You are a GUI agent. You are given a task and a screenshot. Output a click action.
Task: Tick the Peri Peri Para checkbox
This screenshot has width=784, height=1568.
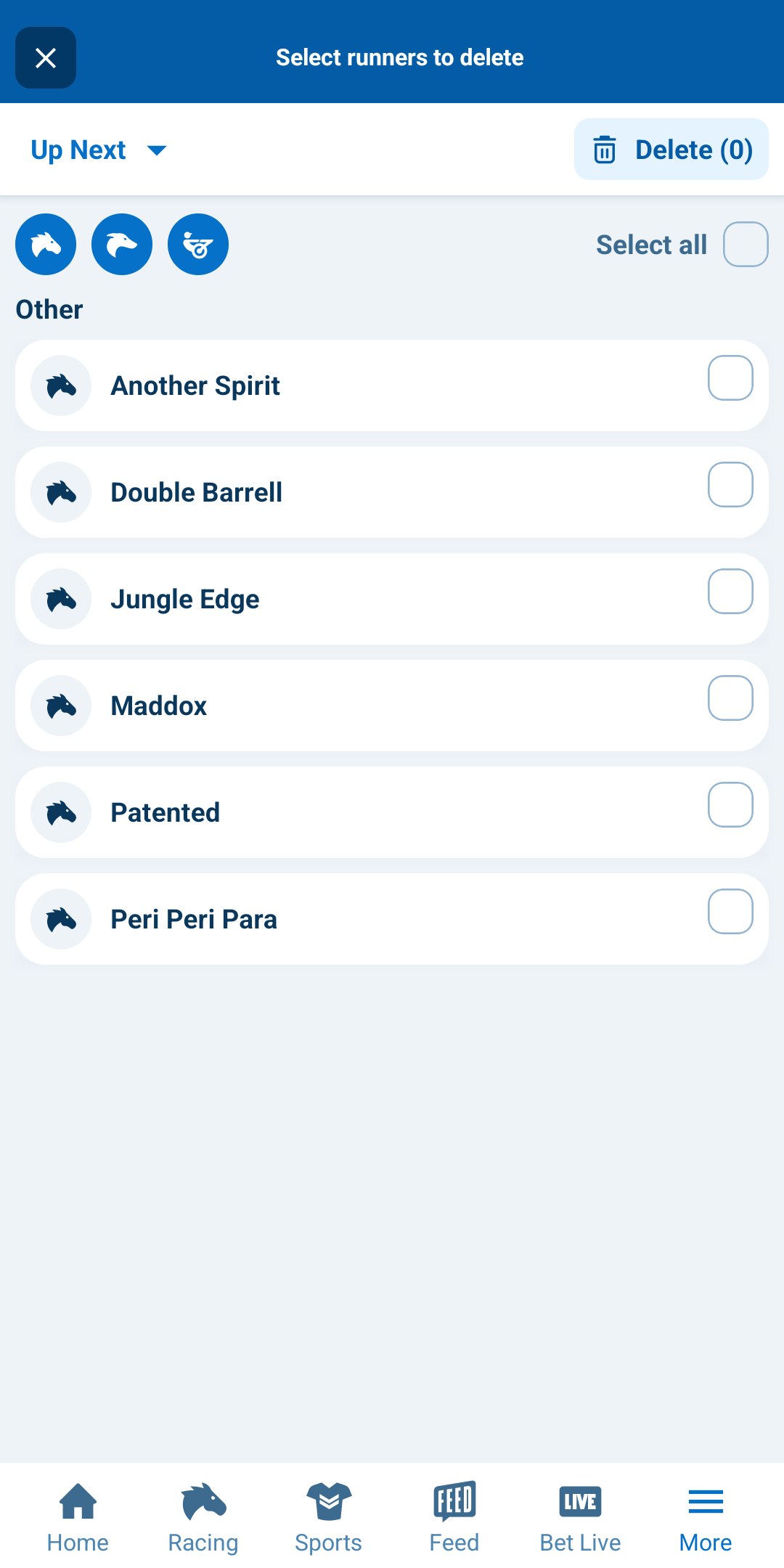(x=730, y=912)
